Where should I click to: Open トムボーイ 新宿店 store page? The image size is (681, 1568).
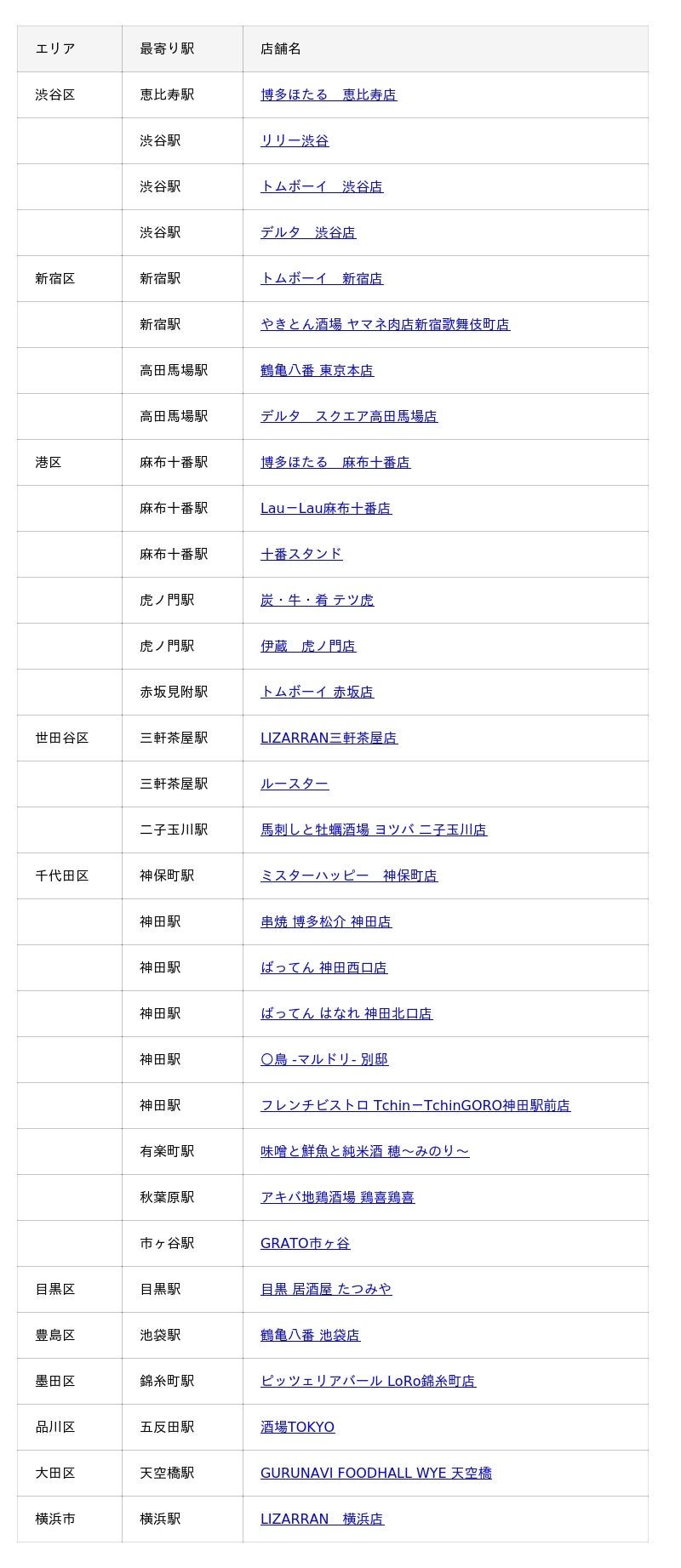(321, 279)
